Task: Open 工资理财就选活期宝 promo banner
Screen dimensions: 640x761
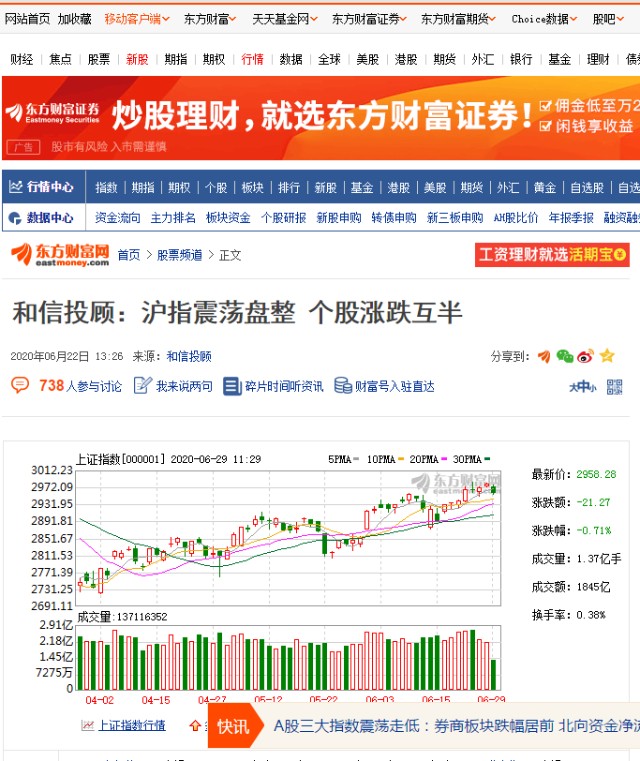Action: click(551, 255)
